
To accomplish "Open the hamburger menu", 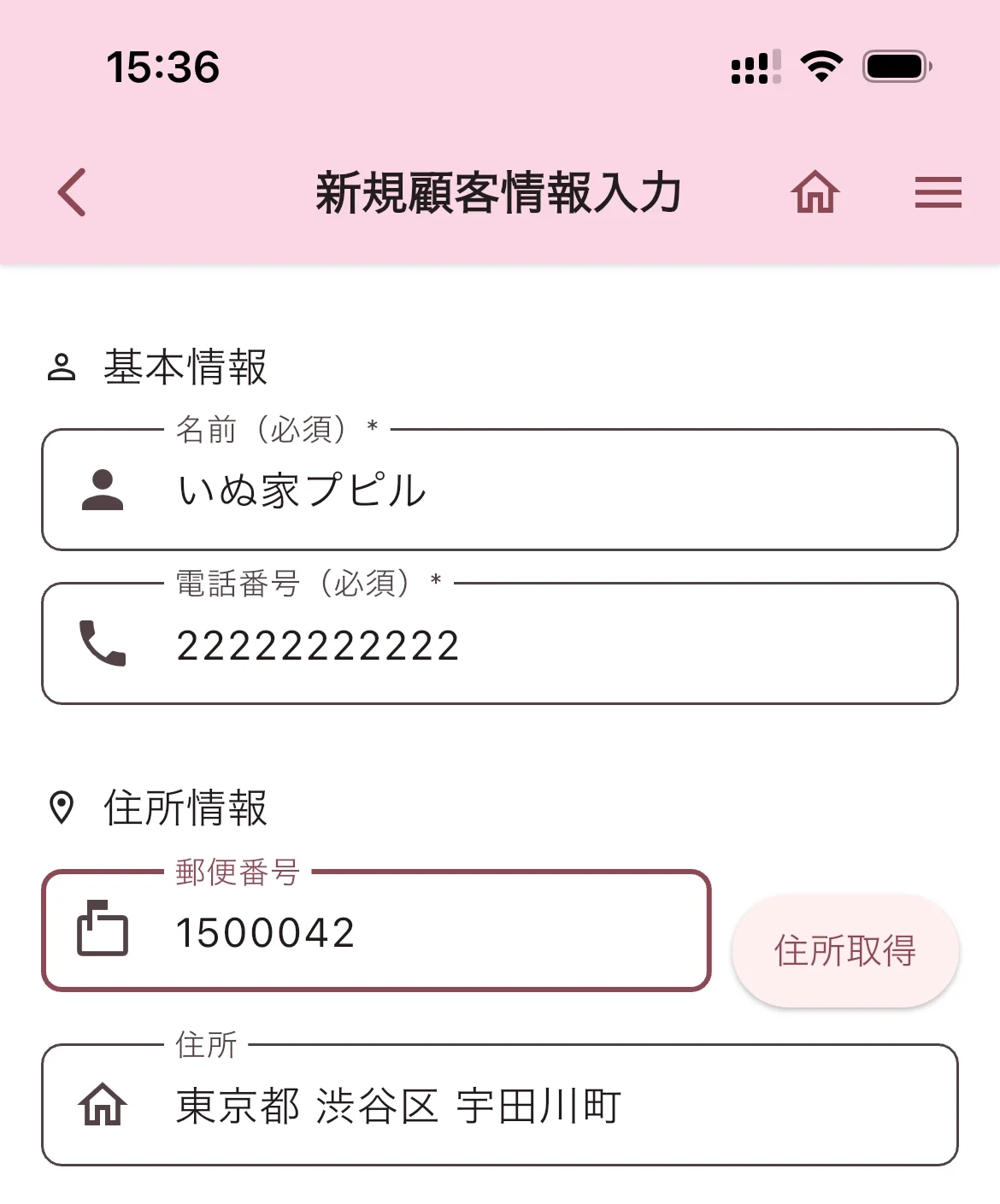I will (938, 192).
